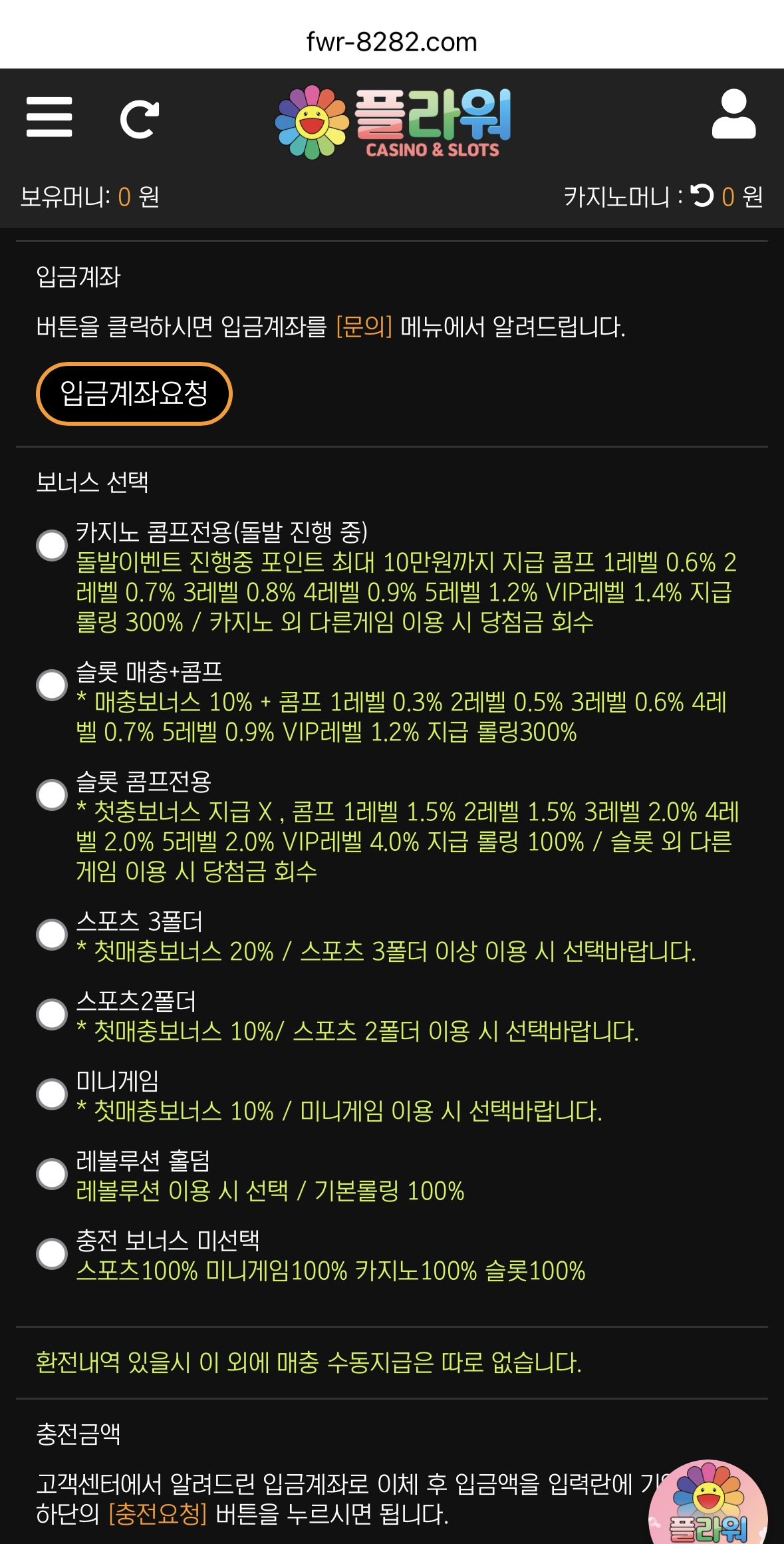784x1544 pixels.
Task: Refresh the 카지노머니 balance
Action: (x=702, y=196)
